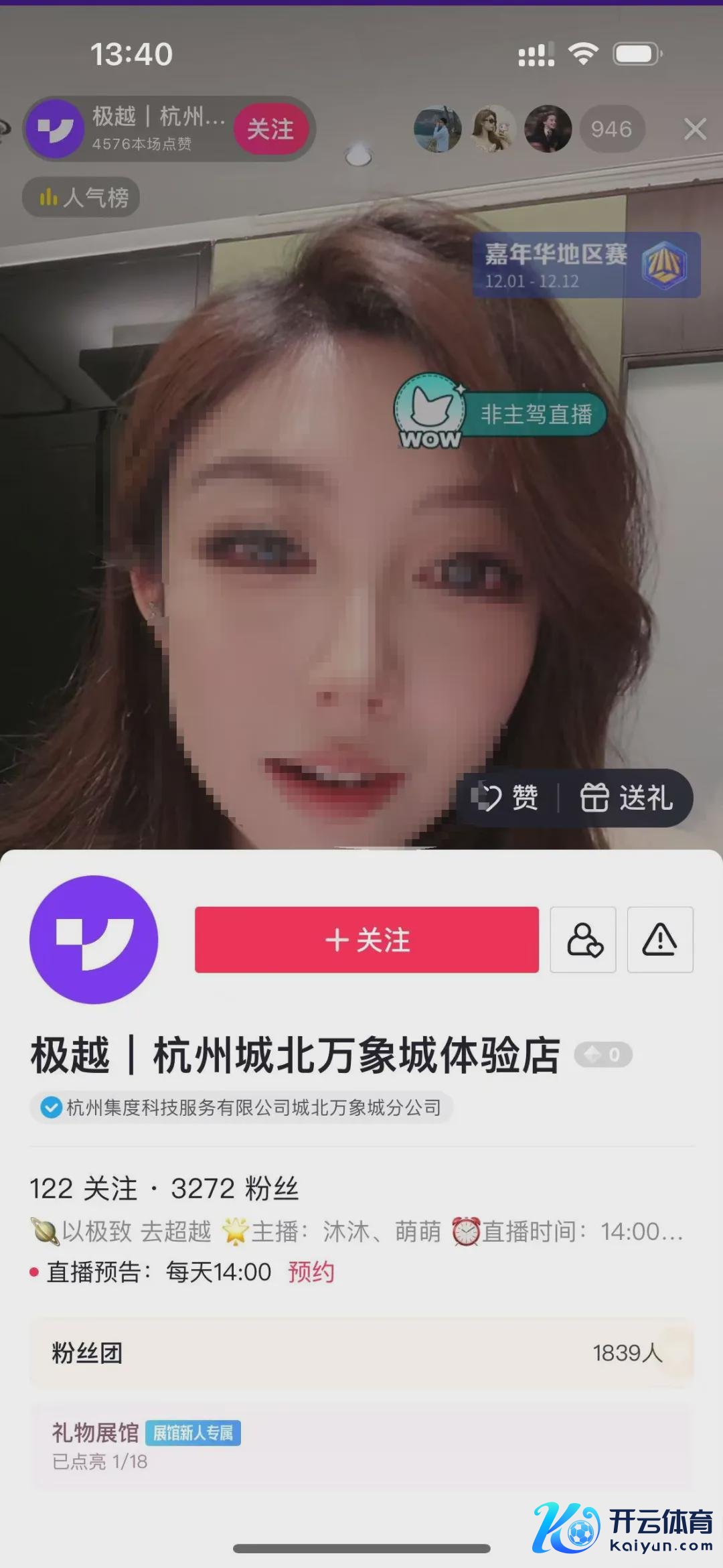Open the 946 viewers list

click(x=611, y=129)
